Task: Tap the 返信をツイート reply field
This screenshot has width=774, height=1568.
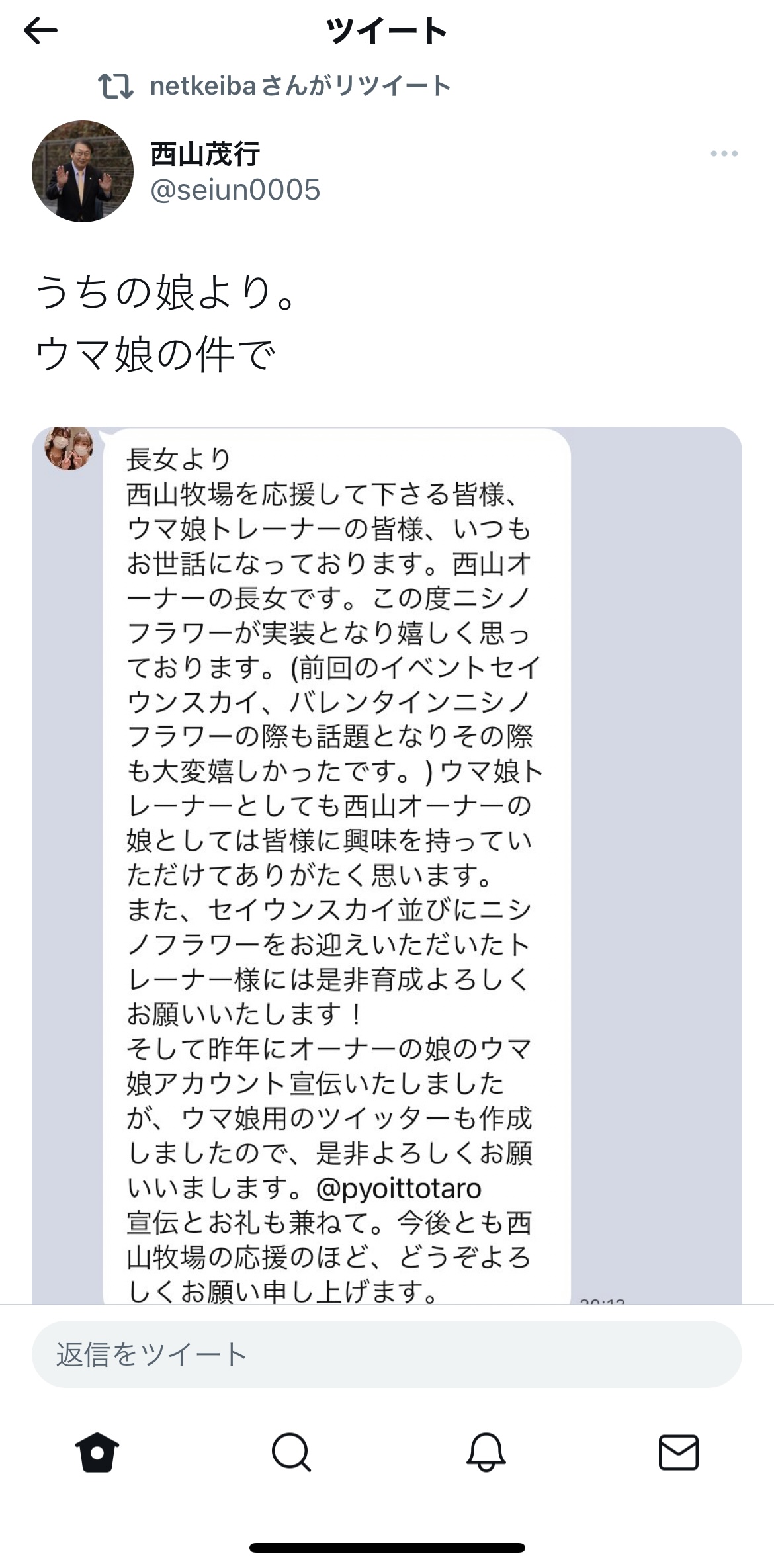Action: pyautogui.click(x=387, y=1354)
